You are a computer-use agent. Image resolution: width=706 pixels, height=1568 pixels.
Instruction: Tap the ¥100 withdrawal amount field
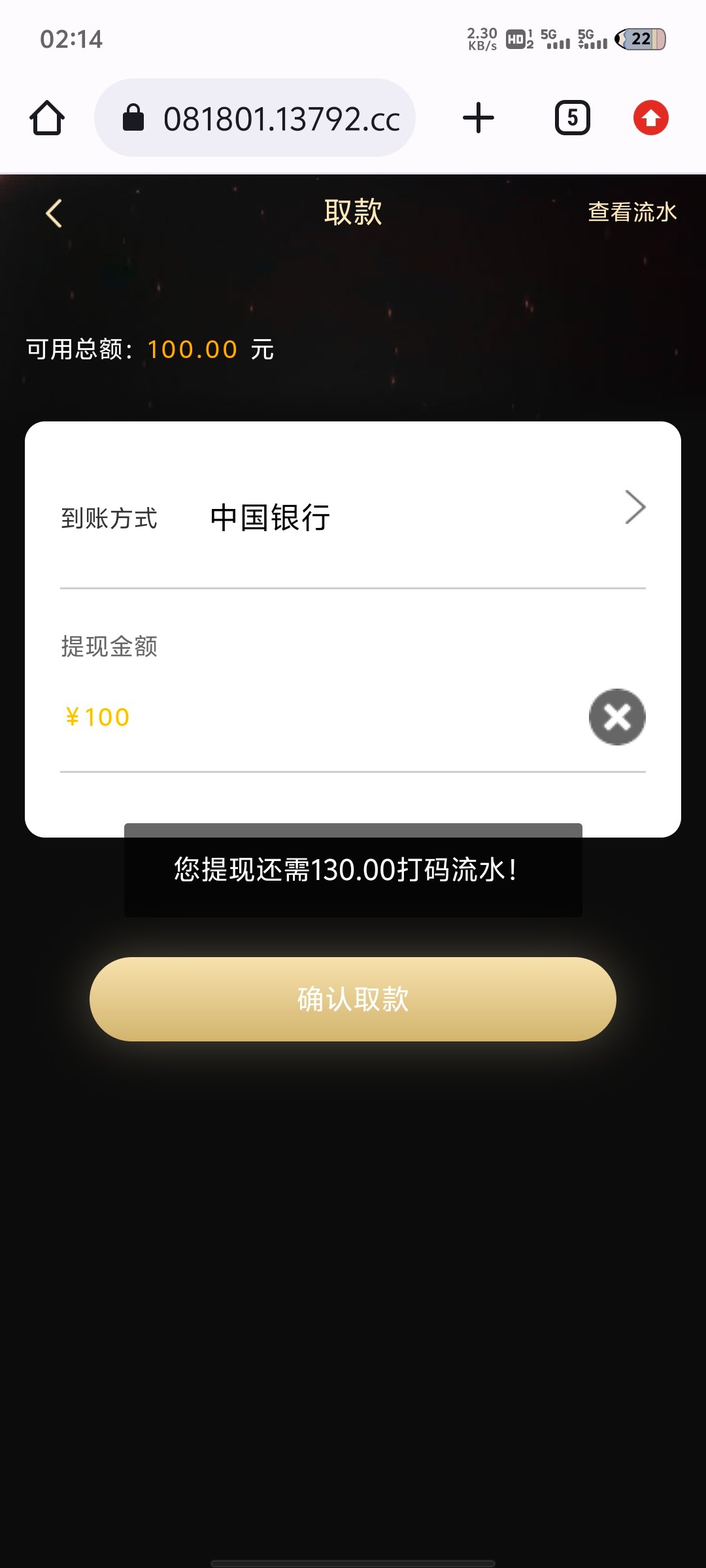tap(320, 717)
